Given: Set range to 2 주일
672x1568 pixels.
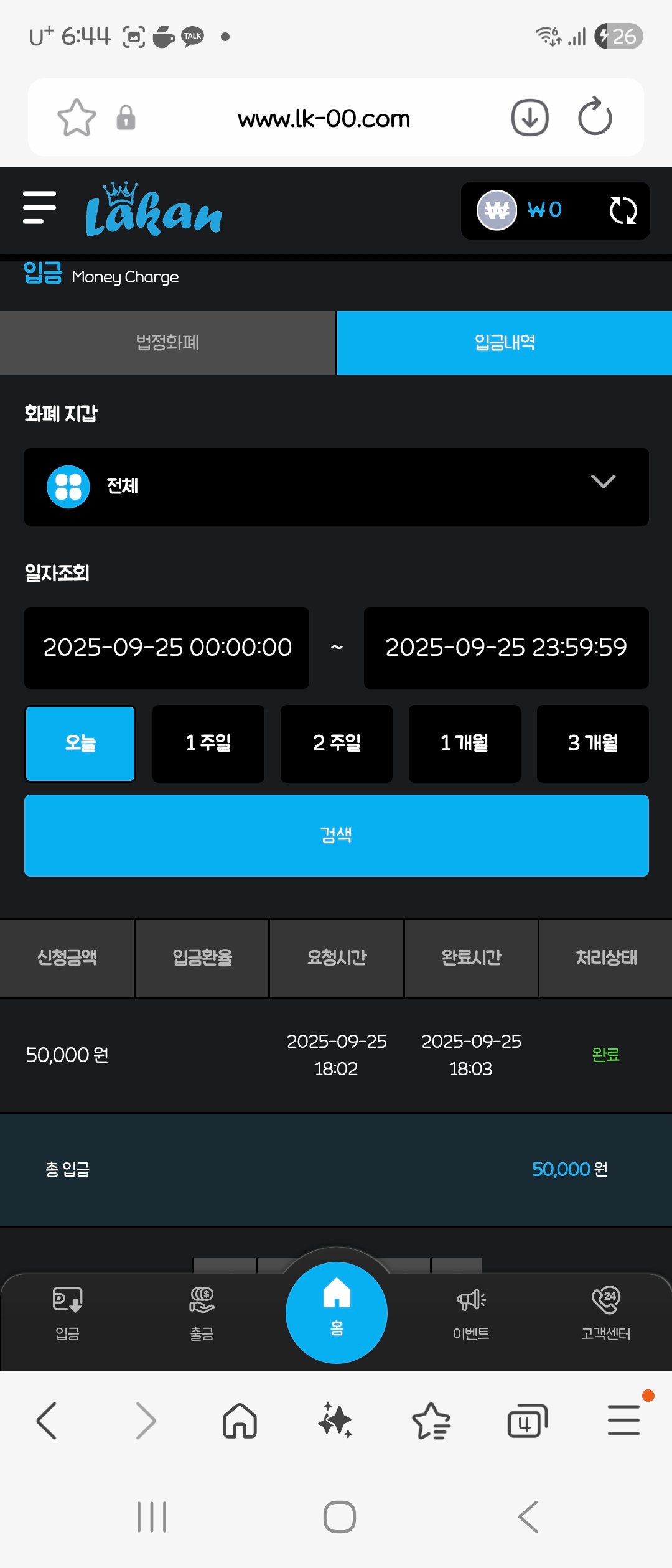Looking at the screenshot, I should tap(337, 743).
